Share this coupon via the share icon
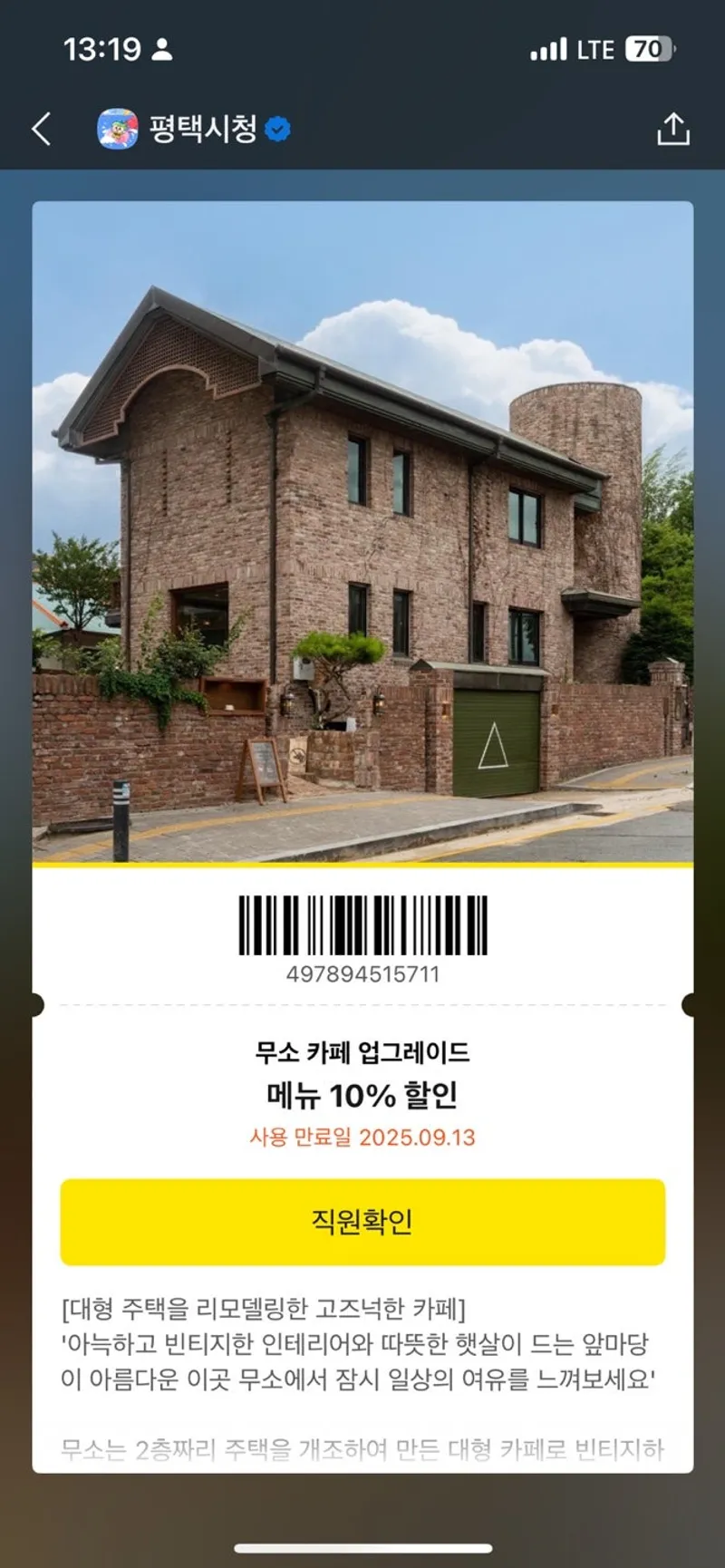 (672, 129)
